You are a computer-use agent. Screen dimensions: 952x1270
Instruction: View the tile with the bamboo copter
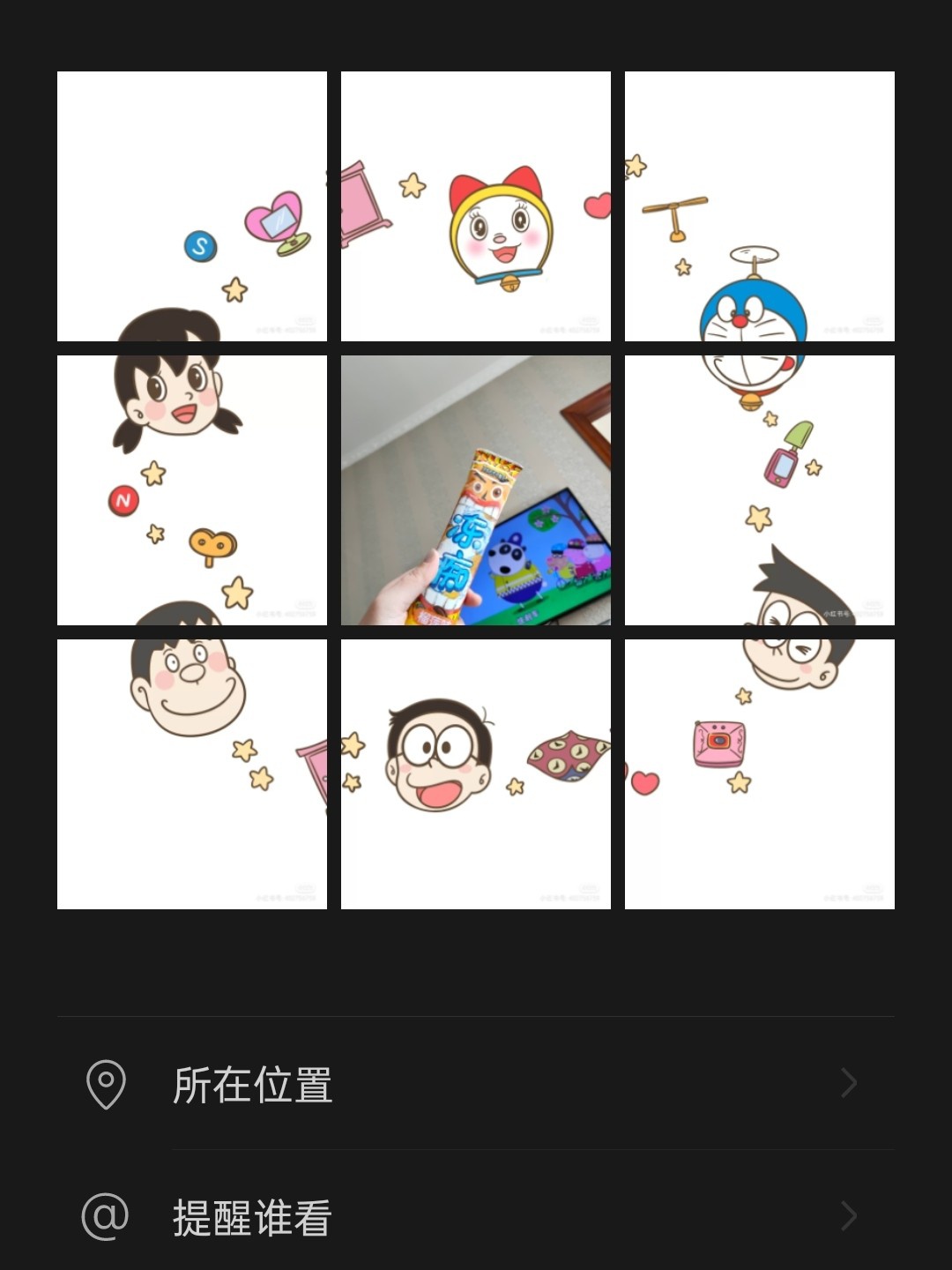coord(760,206)
